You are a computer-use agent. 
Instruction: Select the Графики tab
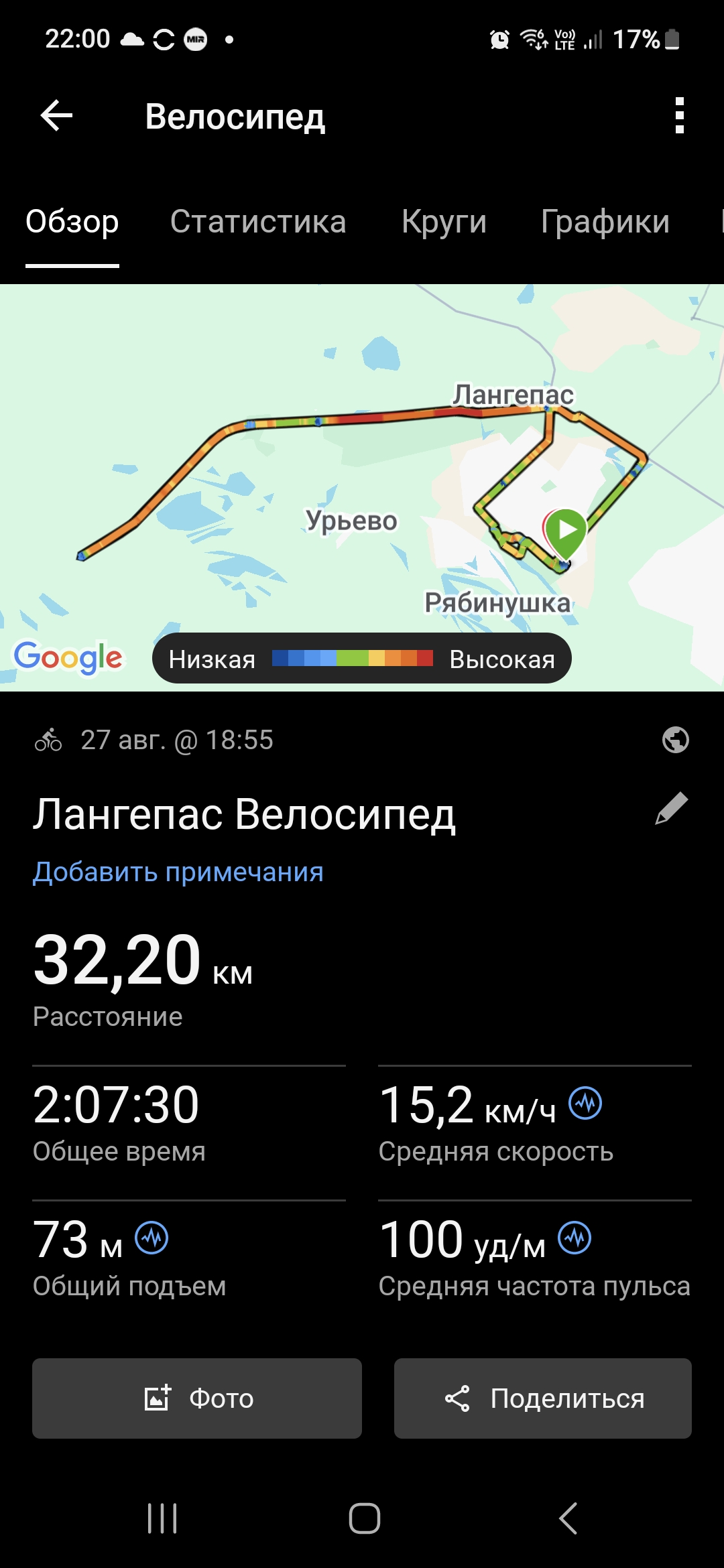605,222
